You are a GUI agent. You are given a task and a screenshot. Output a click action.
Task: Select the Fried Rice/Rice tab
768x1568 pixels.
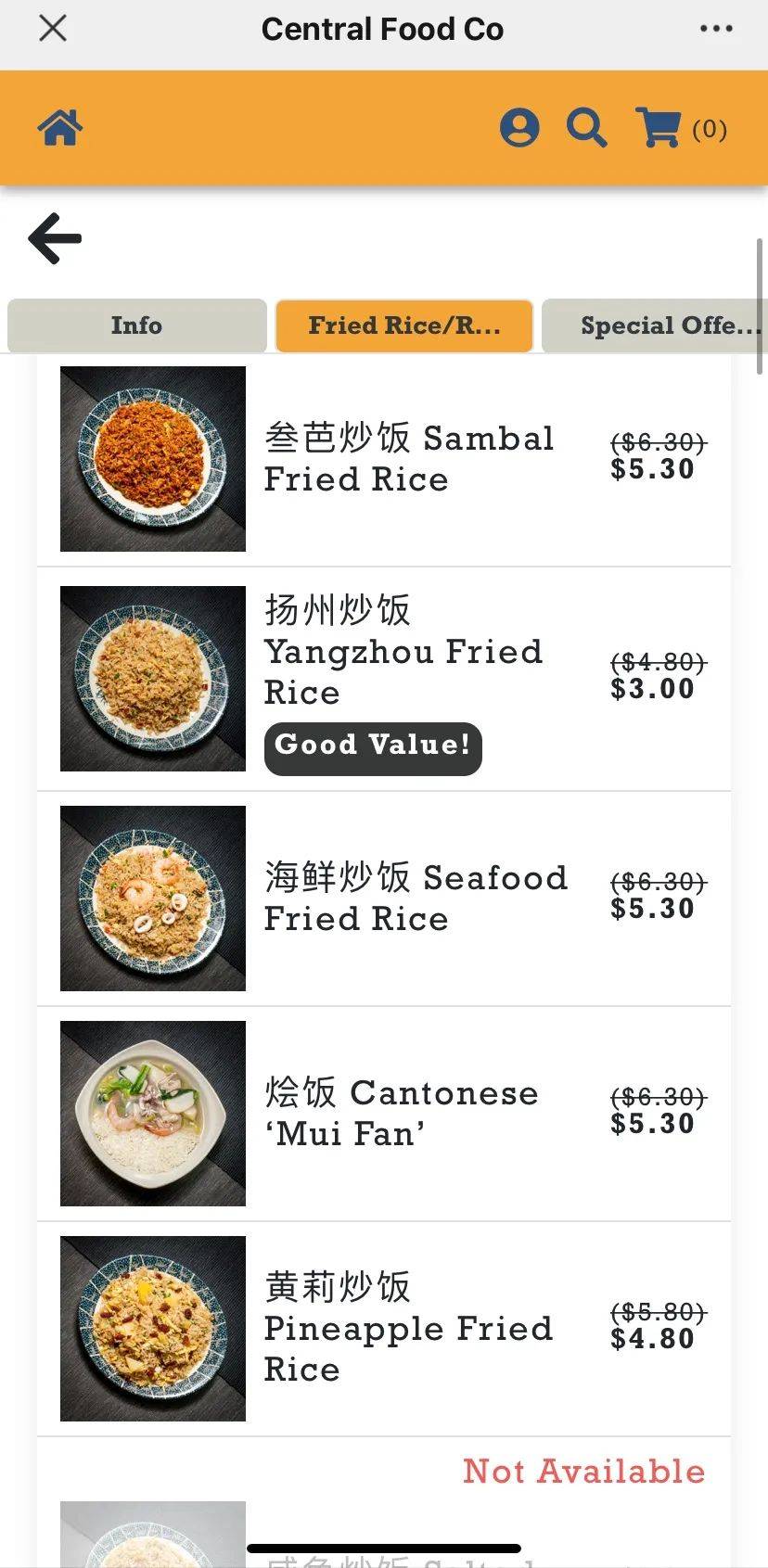click(403, 325)
